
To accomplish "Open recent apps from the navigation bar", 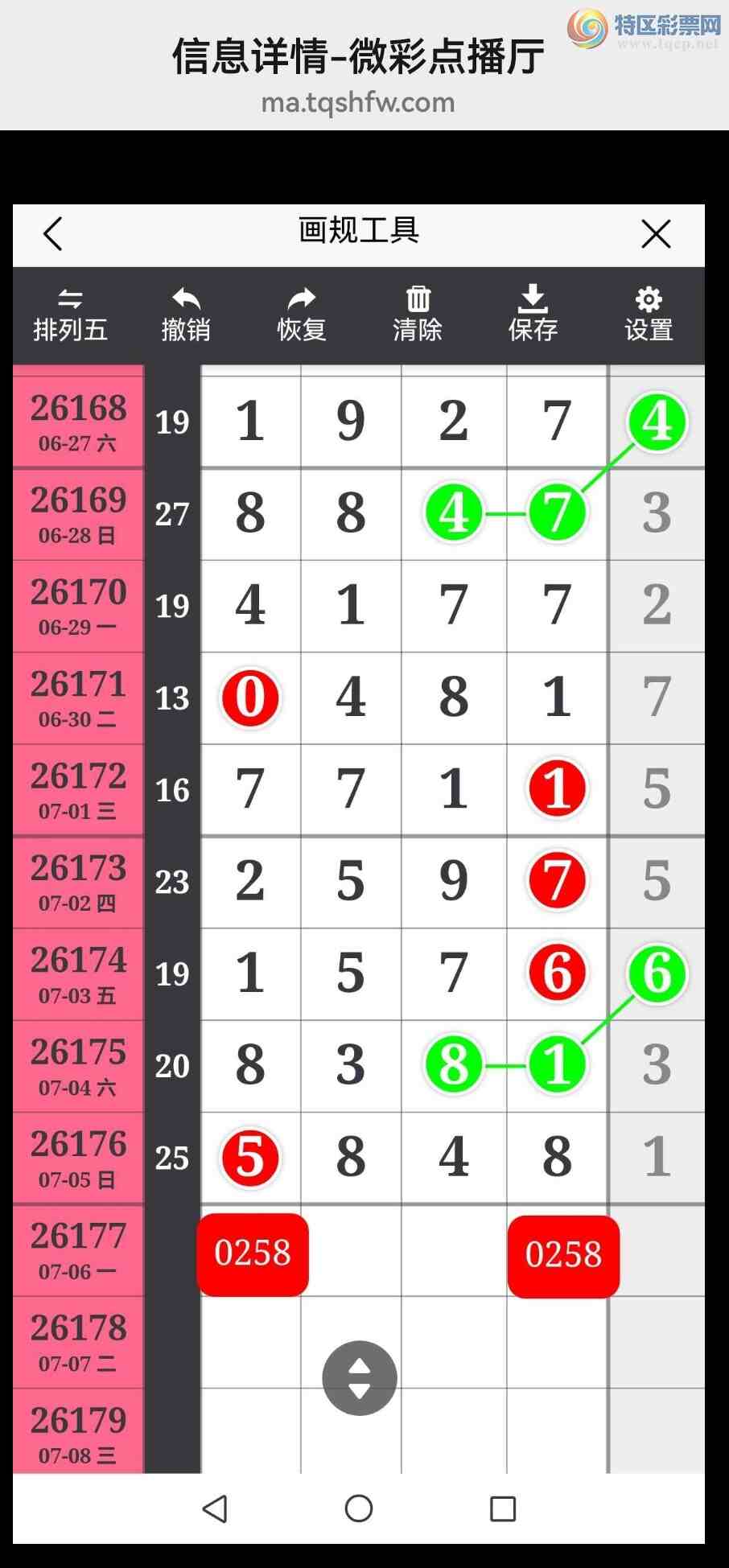I will pyautogui.click(x=503, y=1508).
